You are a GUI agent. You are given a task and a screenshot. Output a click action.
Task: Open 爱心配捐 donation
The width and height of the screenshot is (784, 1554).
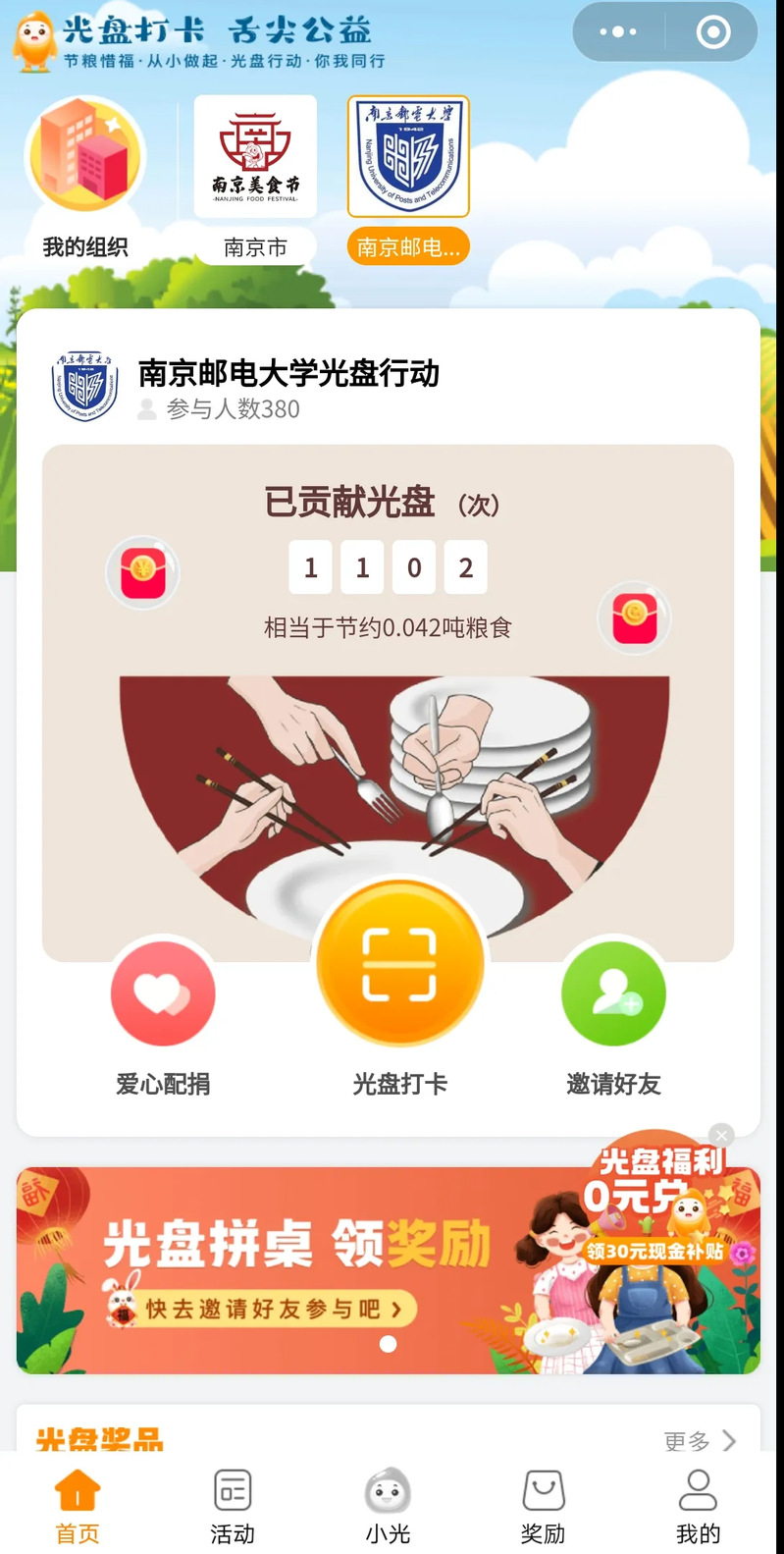(x=163, y=994)
